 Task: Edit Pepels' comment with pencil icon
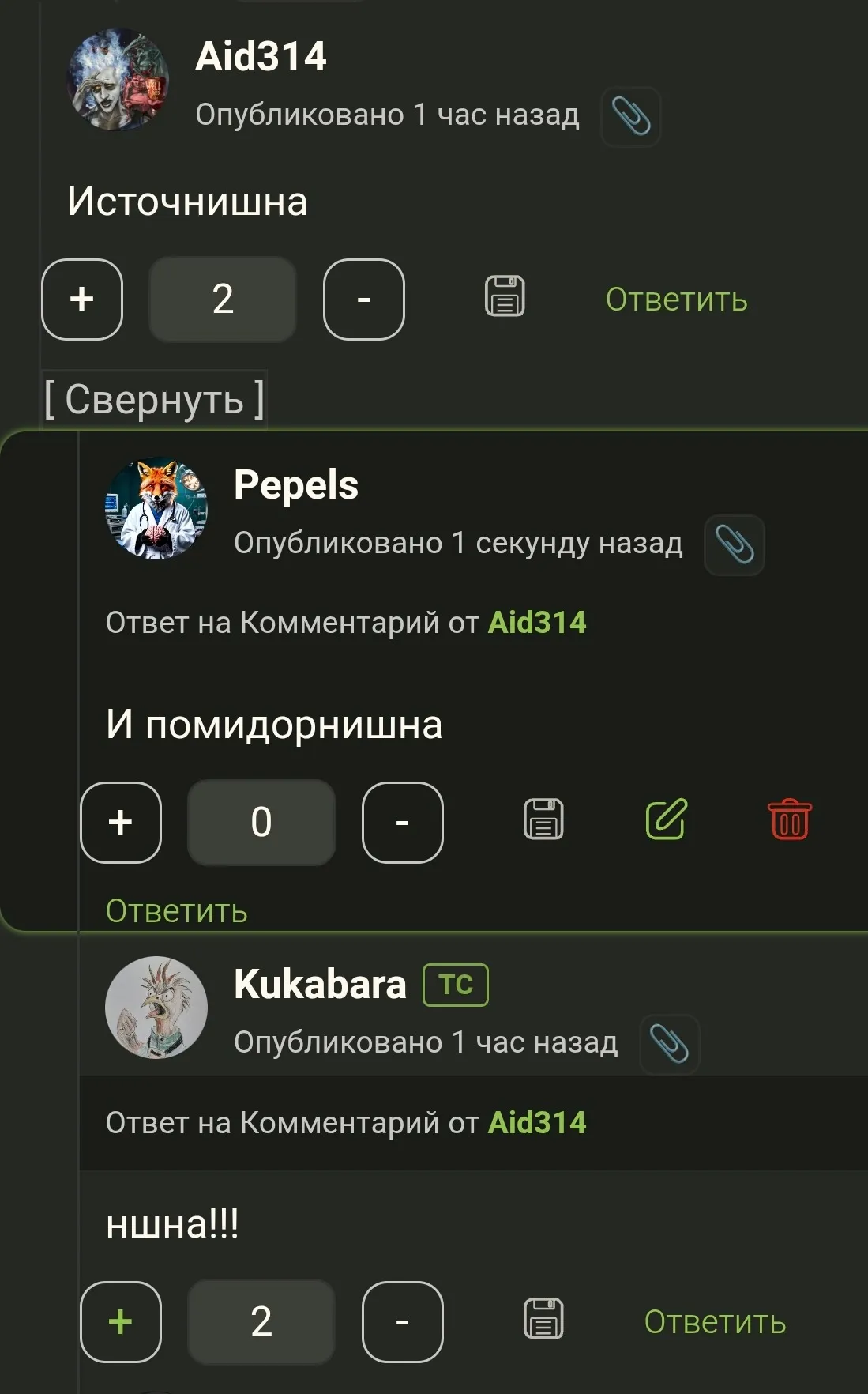[667, 819]
